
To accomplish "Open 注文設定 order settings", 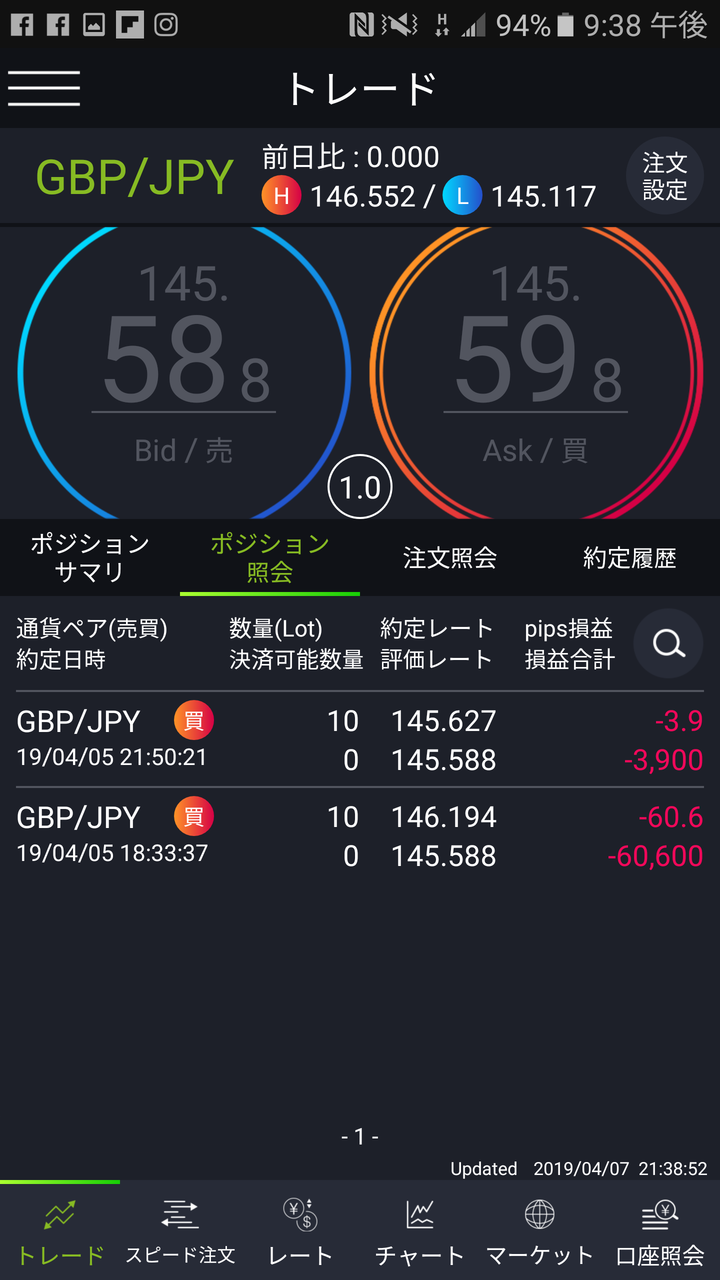I will [664, 177].
